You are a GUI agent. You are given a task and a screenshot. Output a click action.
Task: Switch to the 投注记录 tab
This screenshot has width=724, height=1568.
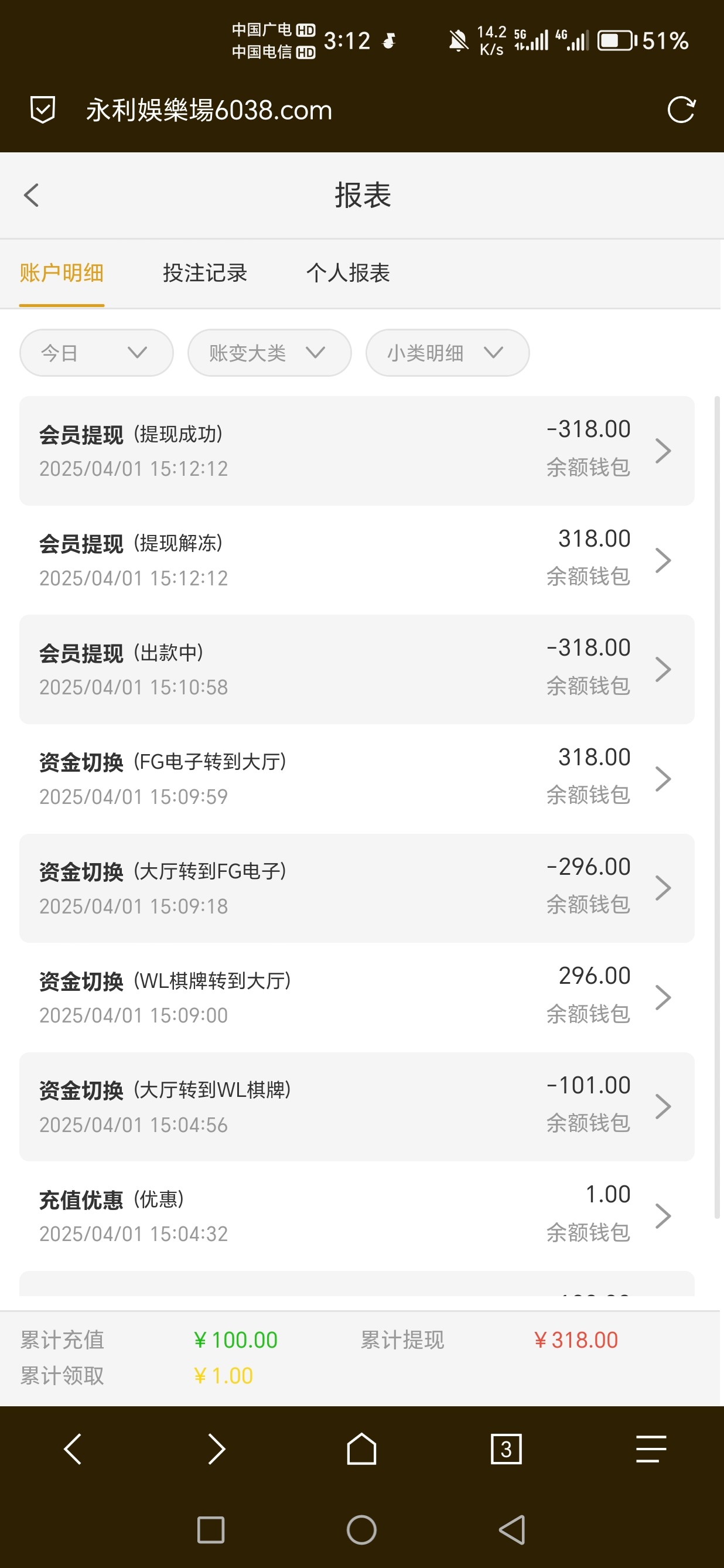[x=204, y=272]
